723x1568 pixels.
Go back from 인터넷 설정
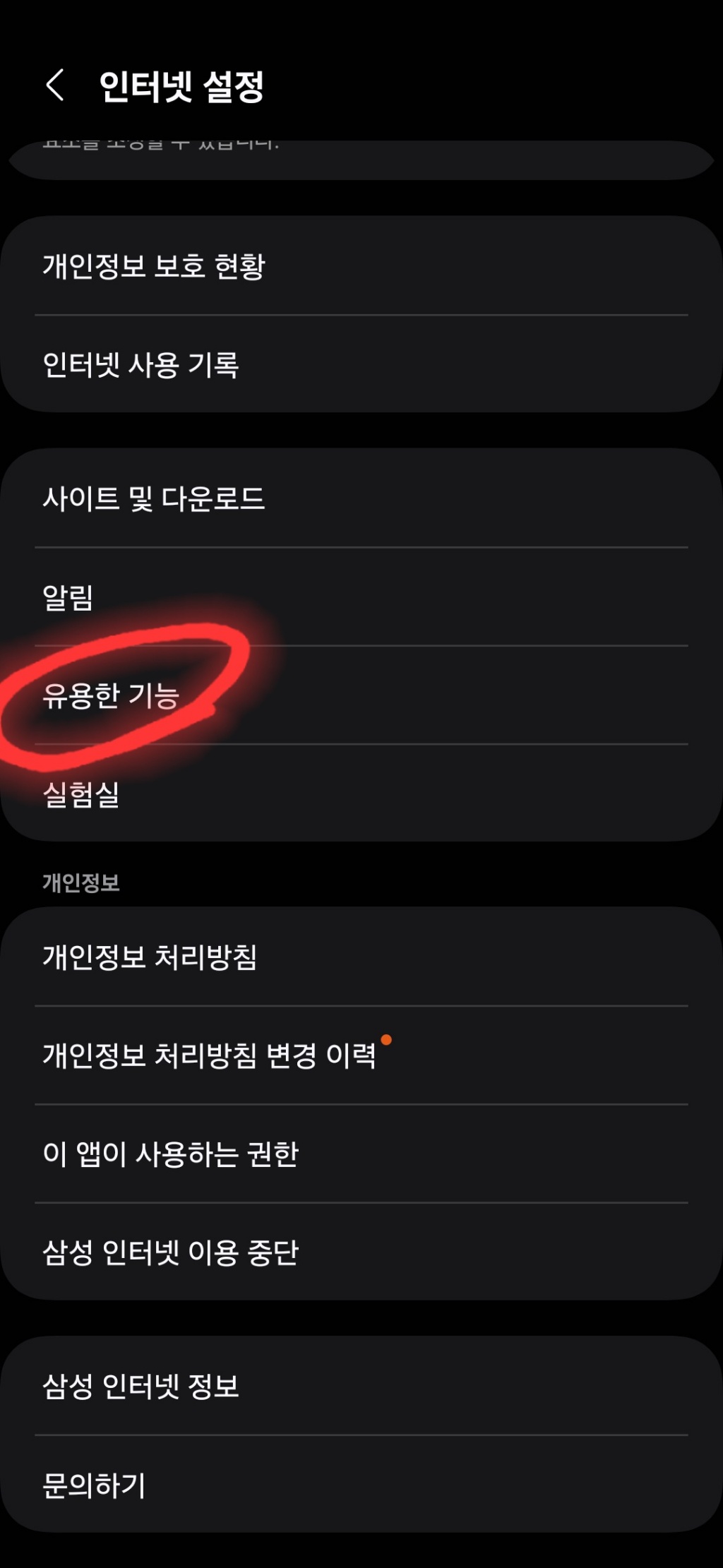[55, 86]
